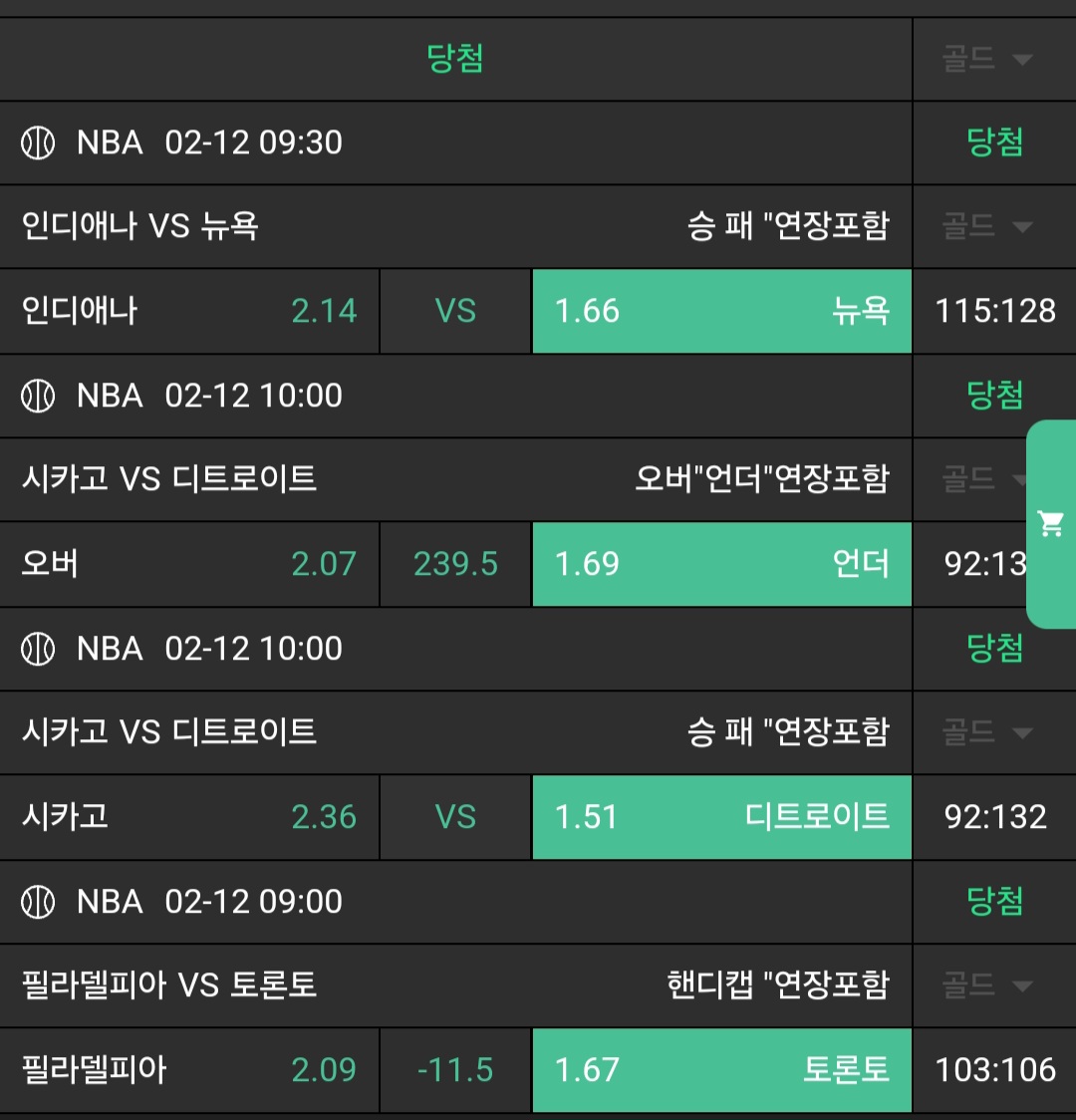Expand the 골드 dropdown beside the 당첨 header
Image resolution: width=1076 pixels, height=1120 pixels.
click(x=987, y=59)
